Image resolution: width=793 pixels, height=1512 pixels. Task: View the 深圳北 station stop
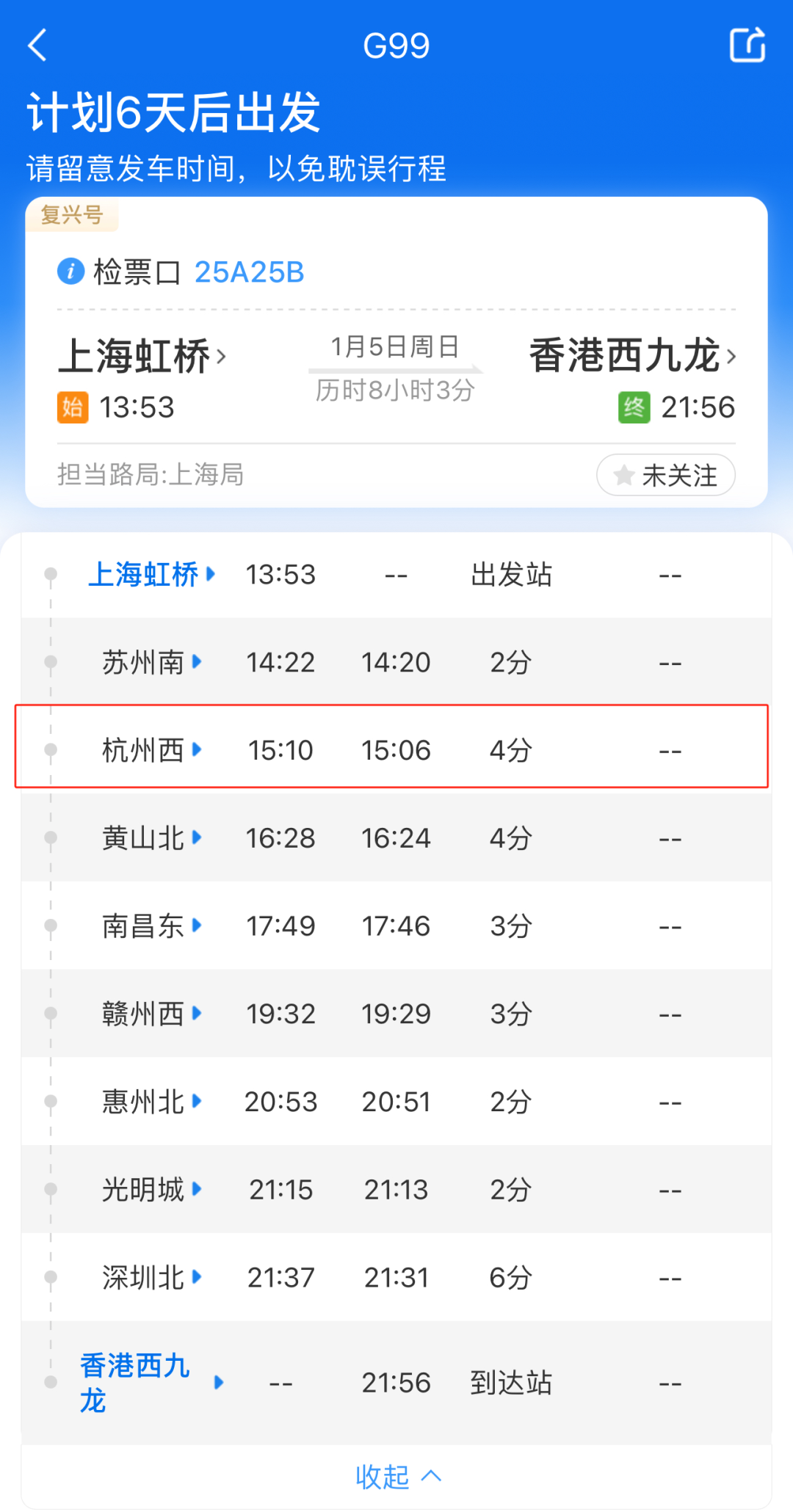coord(396,1277)
